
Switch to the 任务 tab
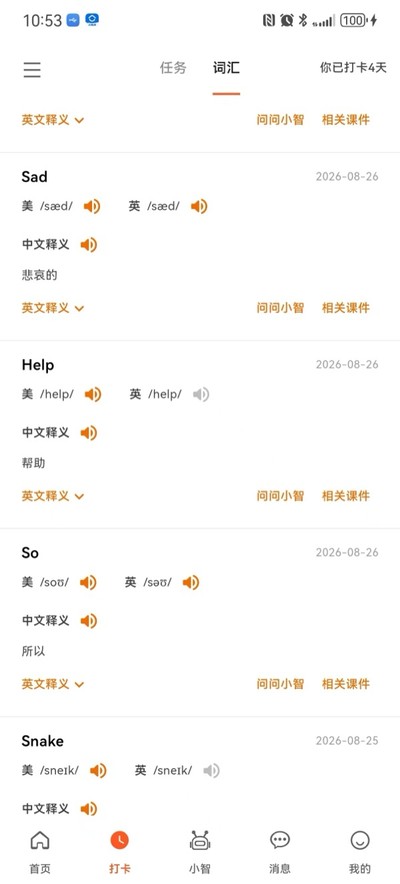pyautogui.click(x=173, y=68)
